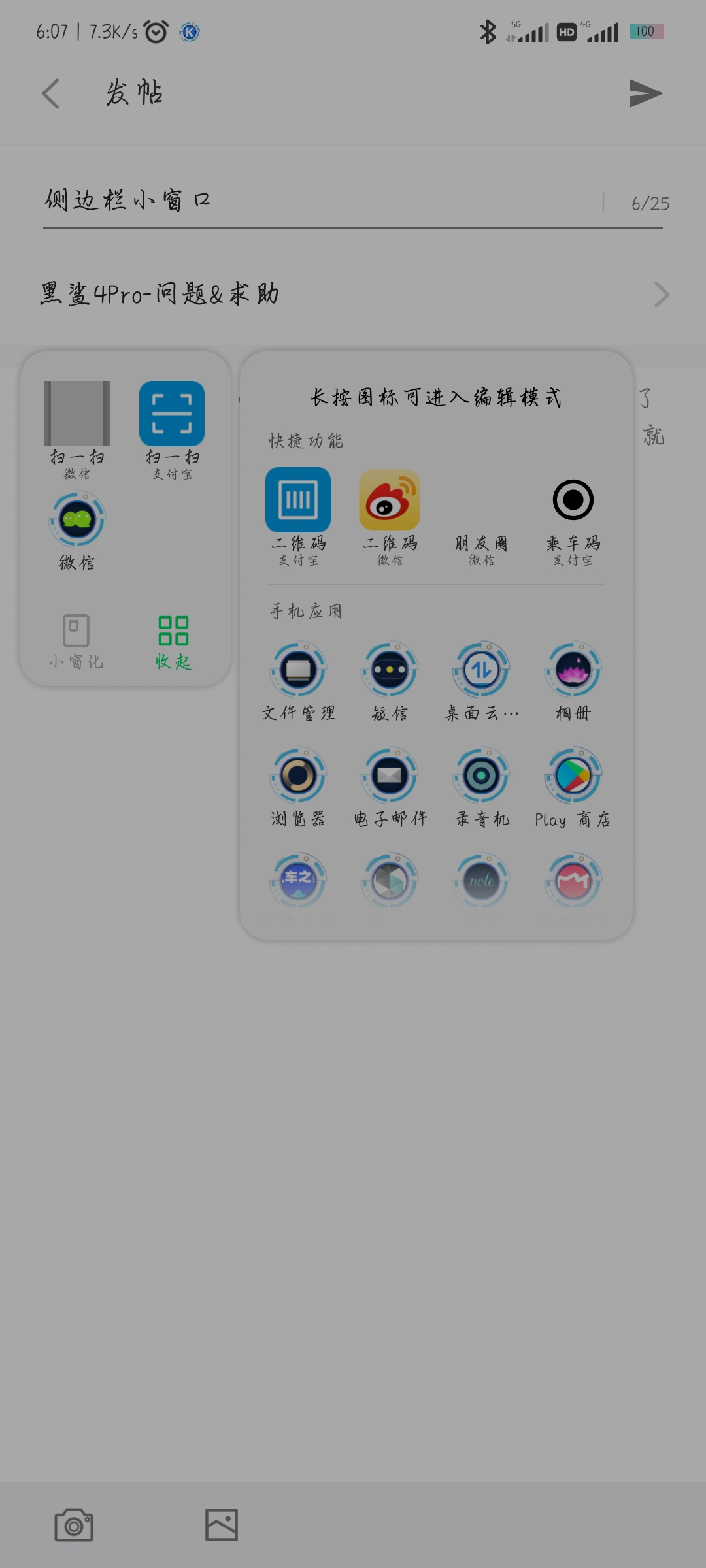The height and width of the screenshot is (1568, 706).
Task: Open 黑鲨4Pro-问题&求助 category selector
Action: tap(353, 294)
